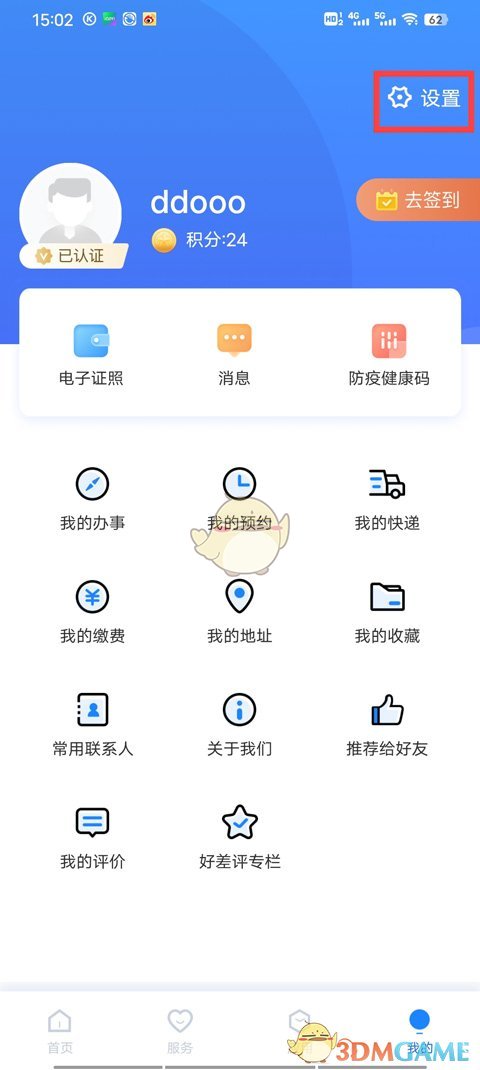Image resolution: width=480 pixels, height=1070 pixels.
Task: Open 常用联系人 frequent contacts
Action: tap(92, 725)
